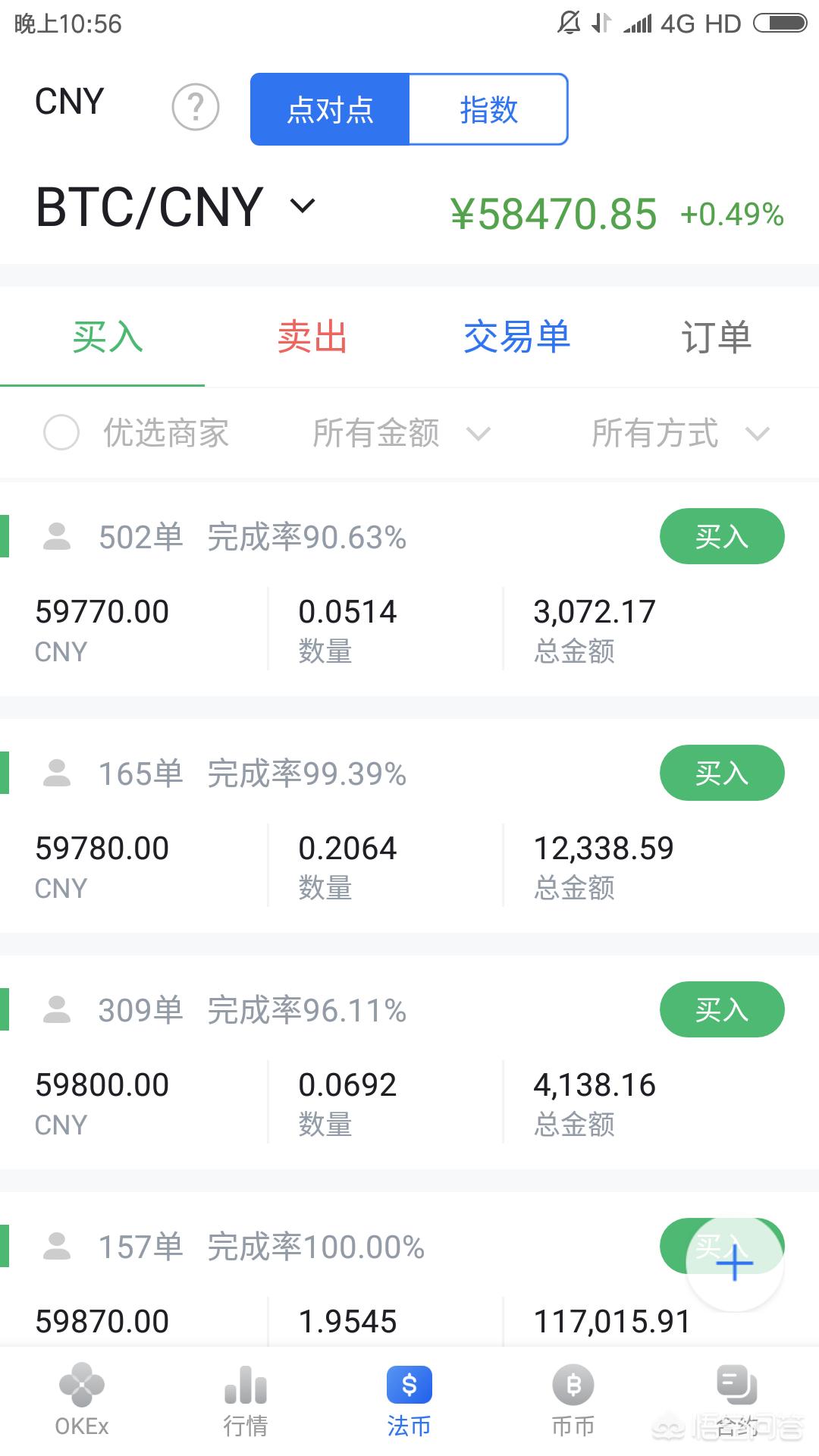The height and width of the screenshot is (1456, 819).
Task: Expand the BTC/CNY pair dropdown
Action: click(x=302, y=206)
